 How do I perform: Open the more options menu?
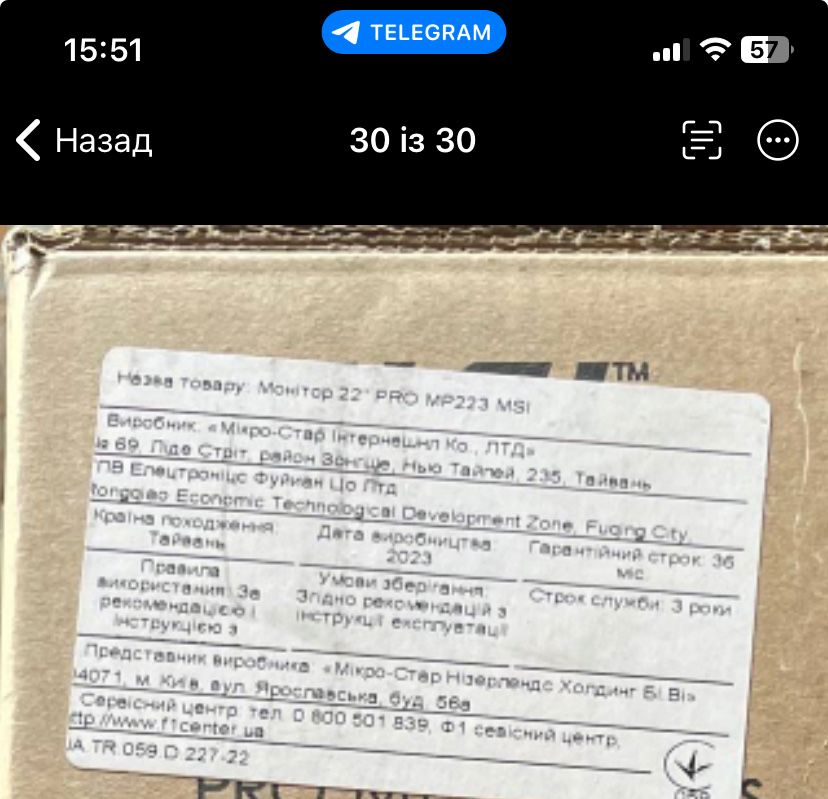[778, 141]
